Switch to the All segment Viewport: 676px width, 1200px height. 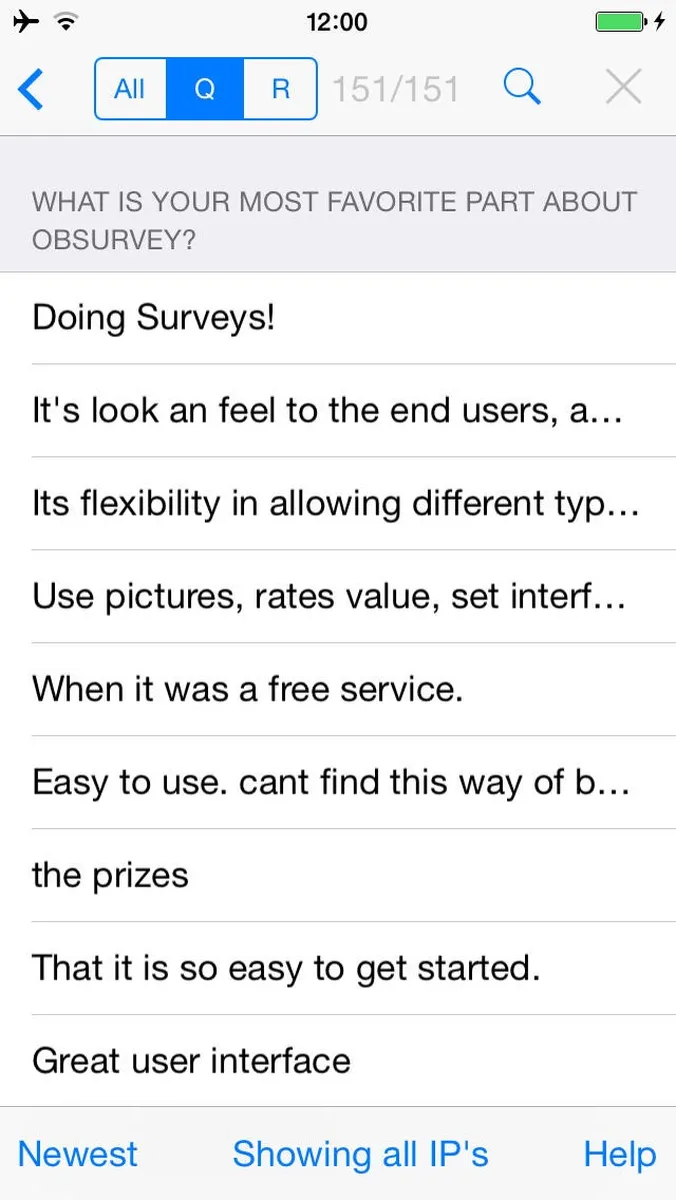130,90
